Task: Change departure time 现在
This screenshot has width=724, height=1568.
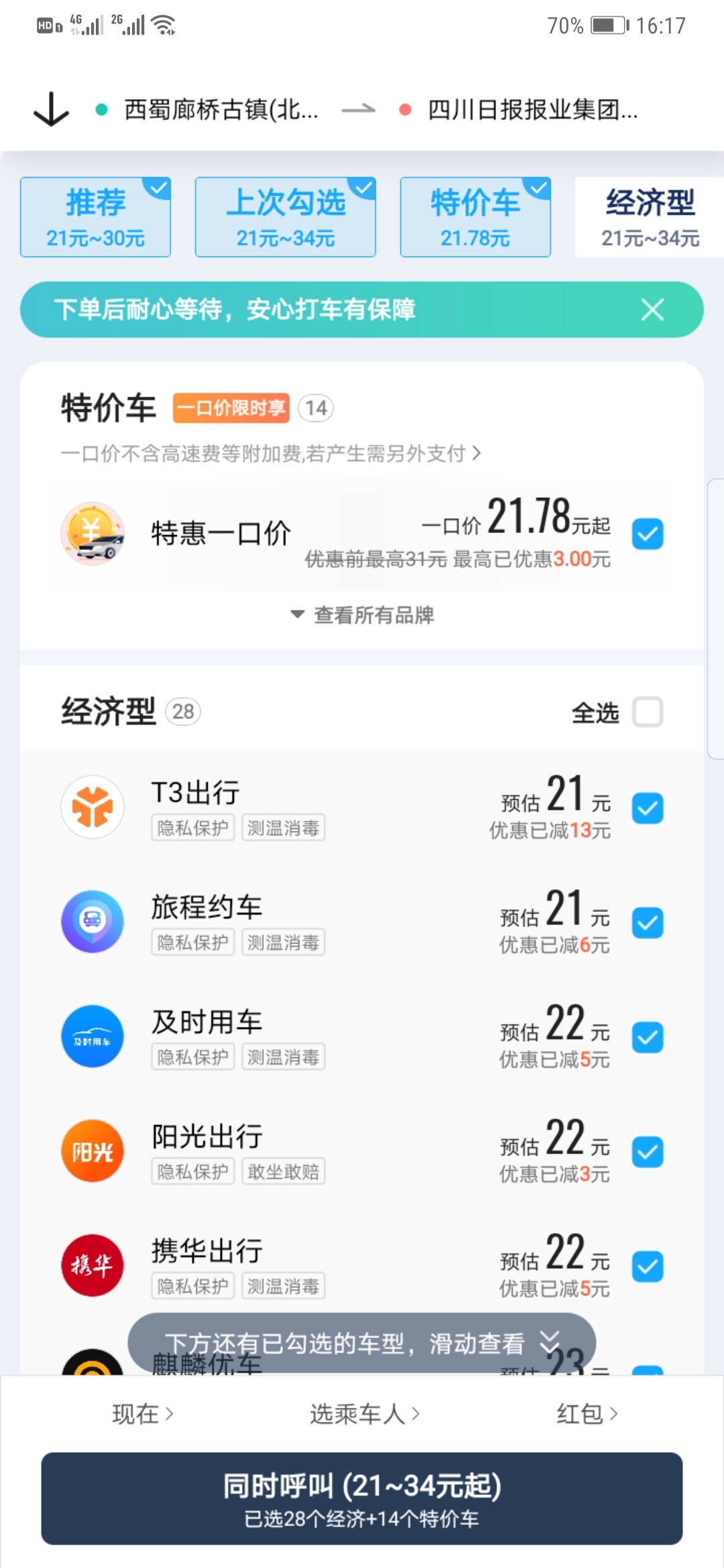Action: click(x=142, y=1414)
